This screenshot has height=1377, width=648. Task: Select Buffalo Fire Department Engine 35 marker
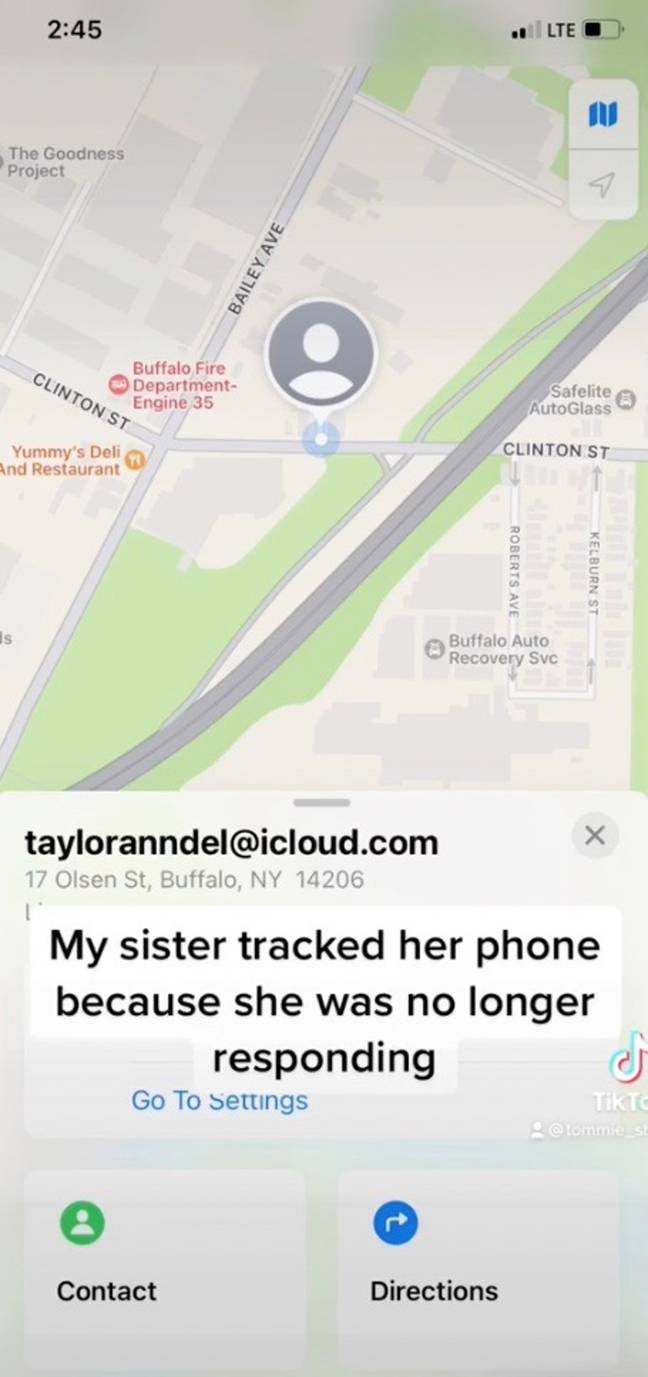point(119,385)
